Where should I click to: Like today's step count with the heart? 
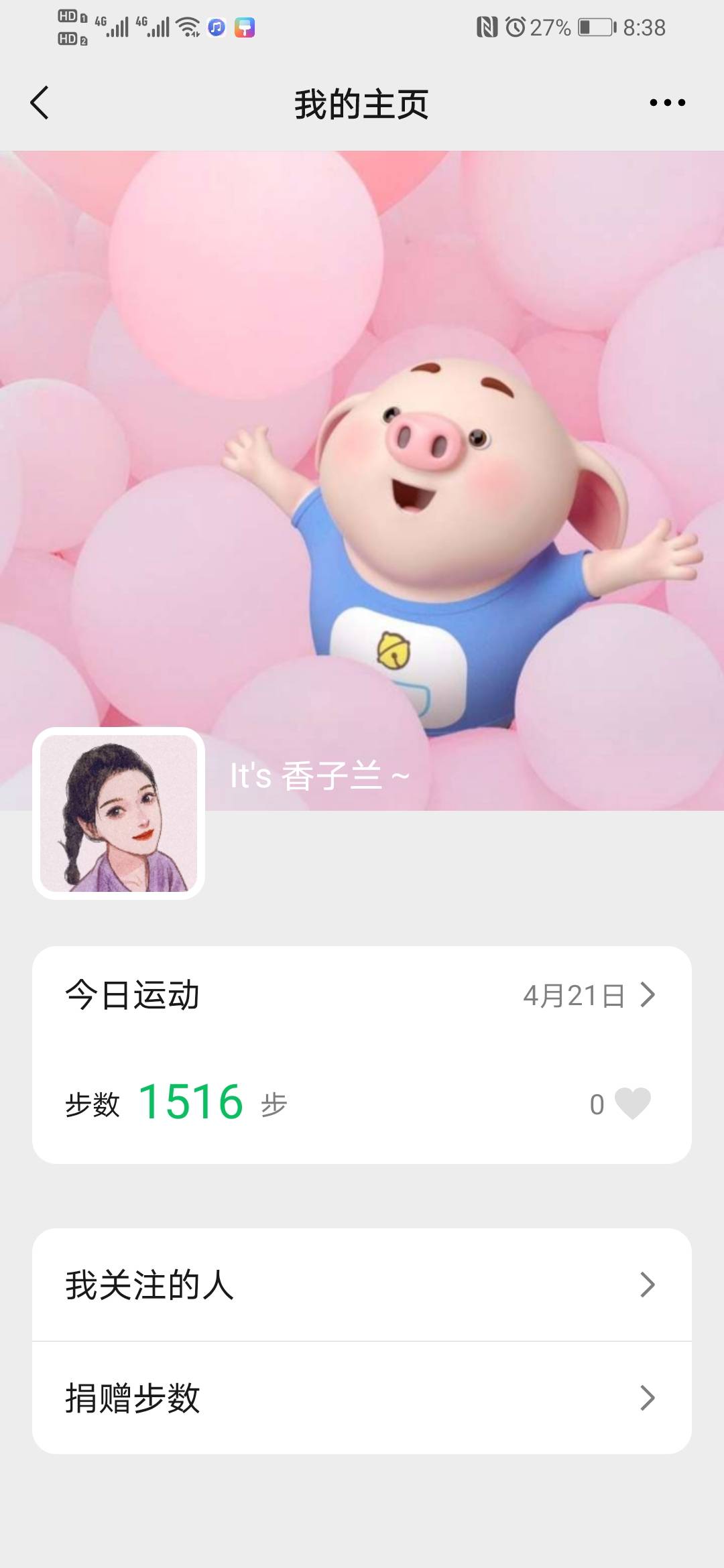pos(632,1103)
